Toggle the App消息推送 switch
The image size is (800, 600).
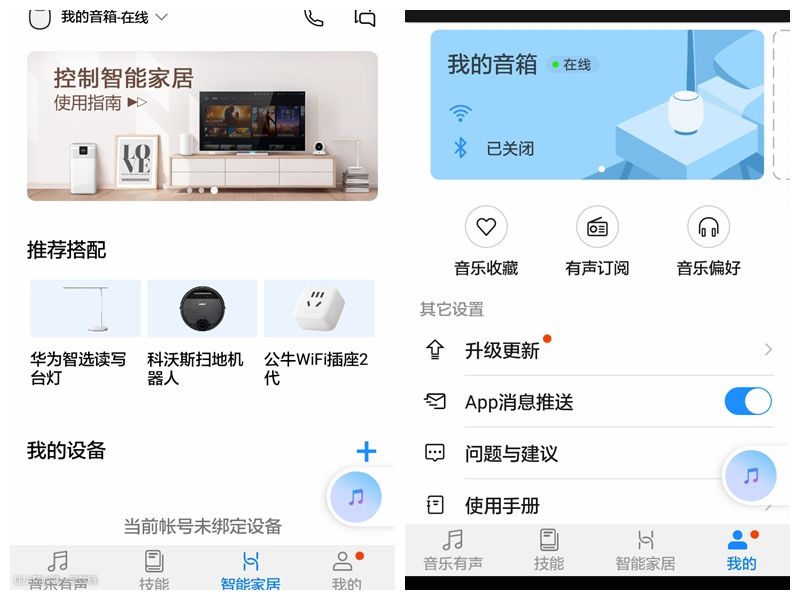coord(747,402)
